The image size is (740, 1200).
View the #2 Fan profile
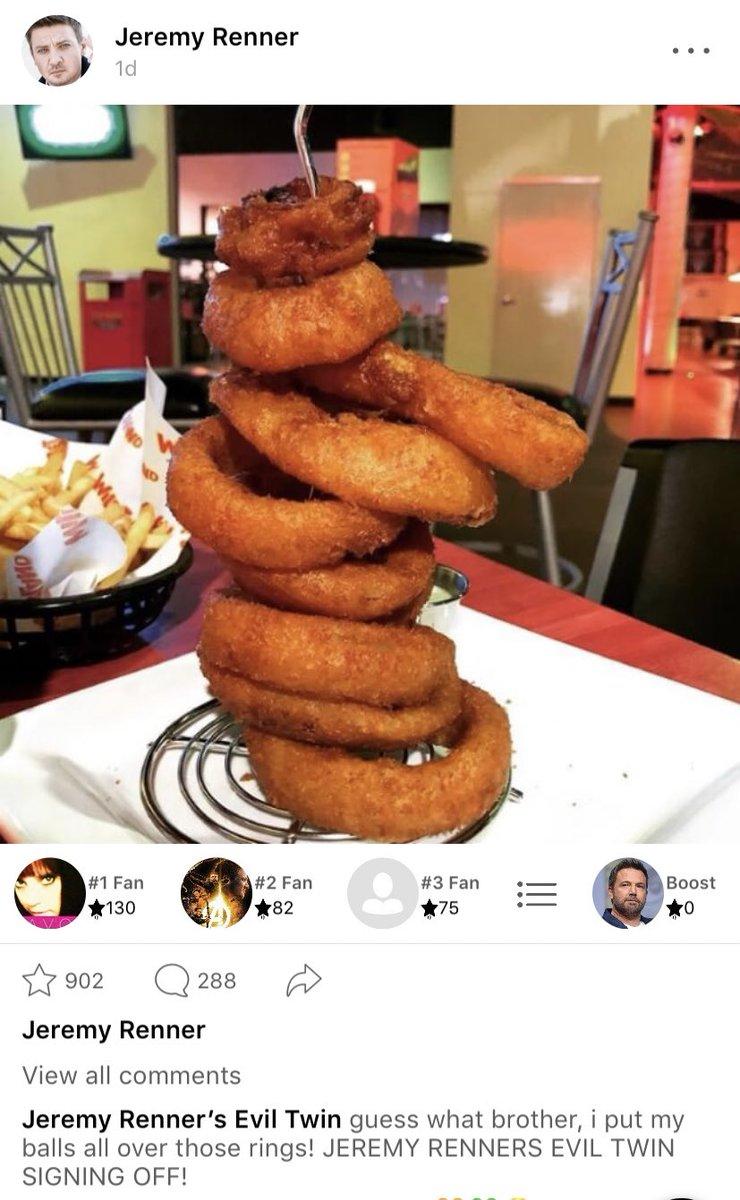[x=216, y=893]
